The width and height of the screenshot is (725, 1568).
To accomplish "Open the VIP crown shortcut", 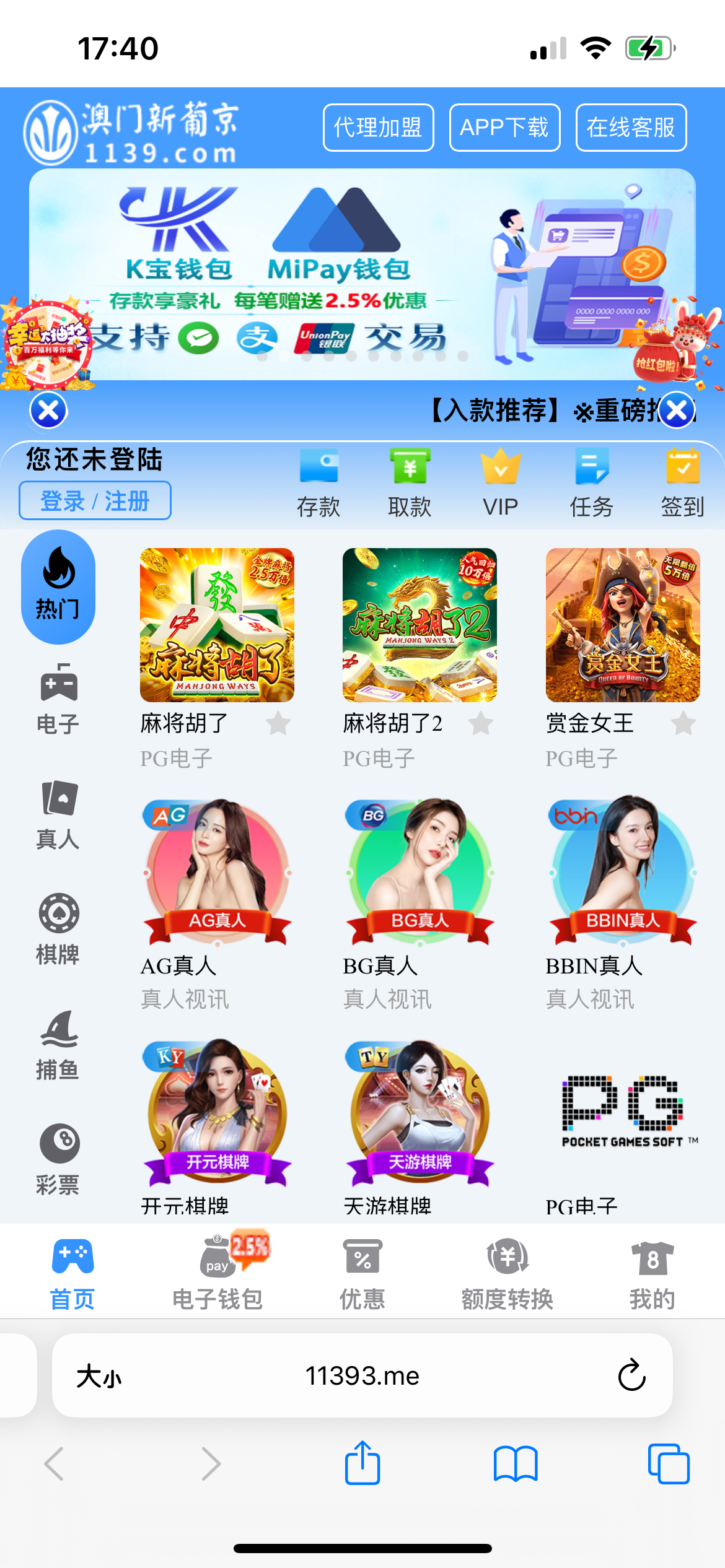I will [x=500, y=484].
